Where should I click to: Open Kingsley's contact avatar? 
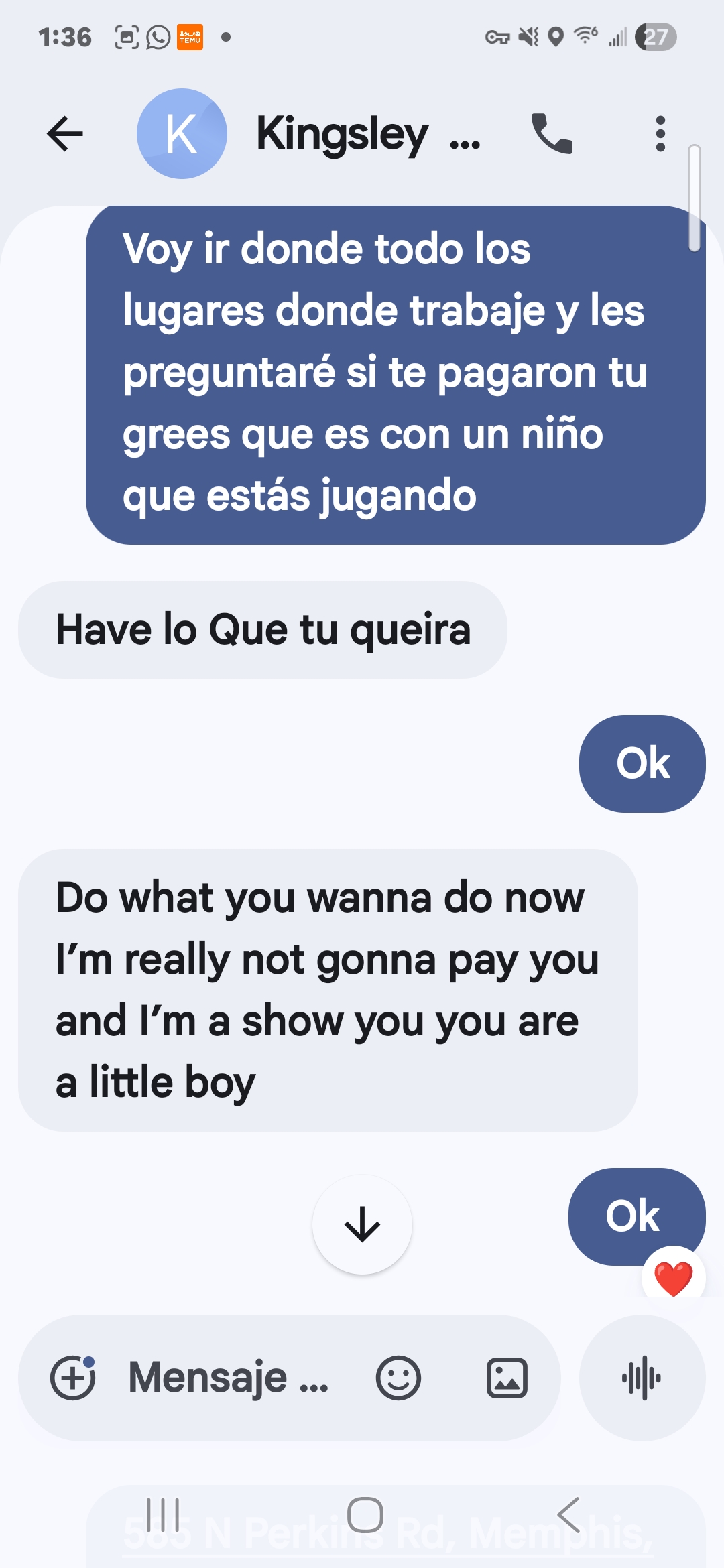click(182, 134)
